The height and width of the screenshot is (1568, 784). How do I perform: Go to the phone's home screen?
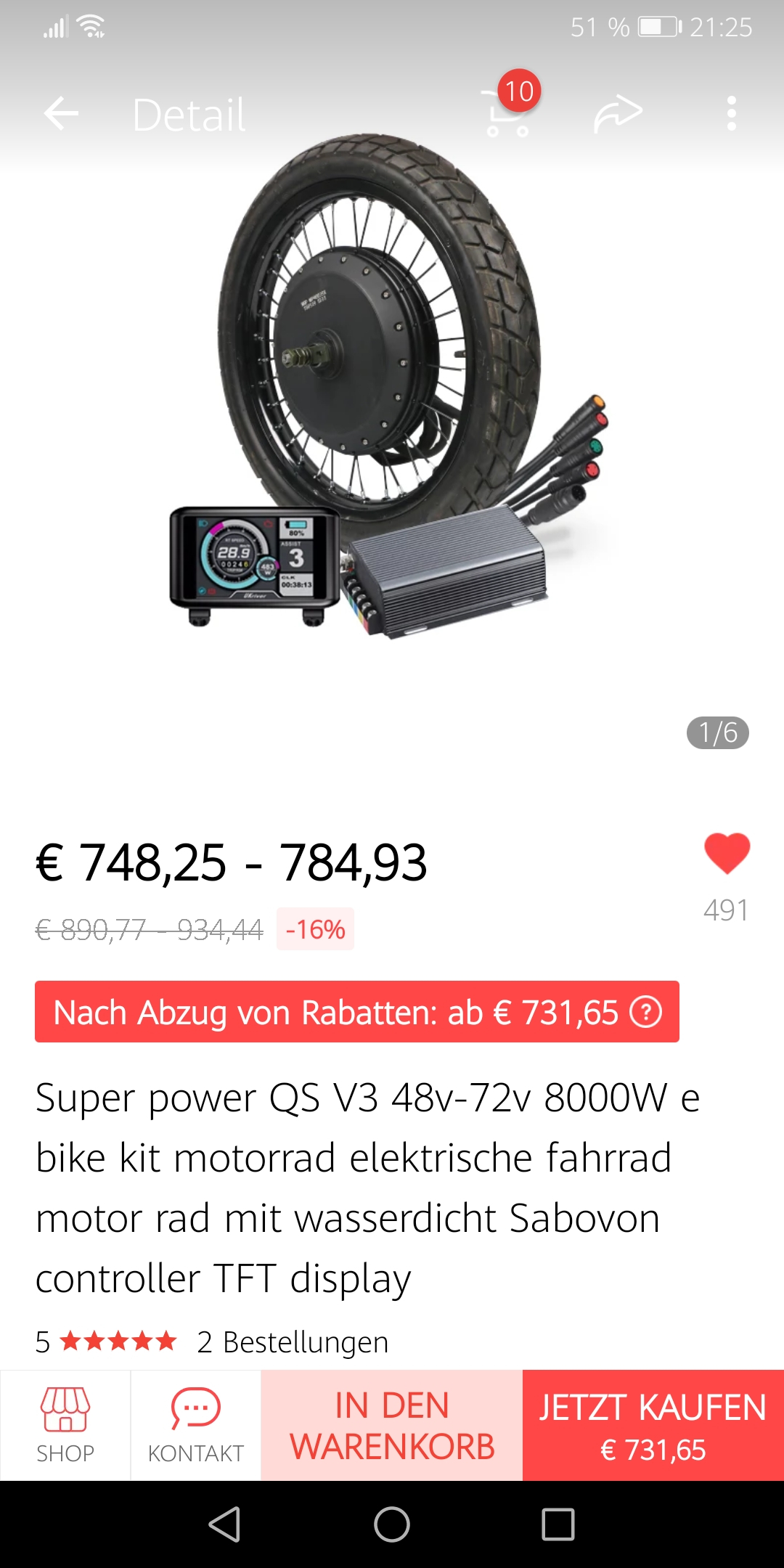click(x=392, y=1524)
